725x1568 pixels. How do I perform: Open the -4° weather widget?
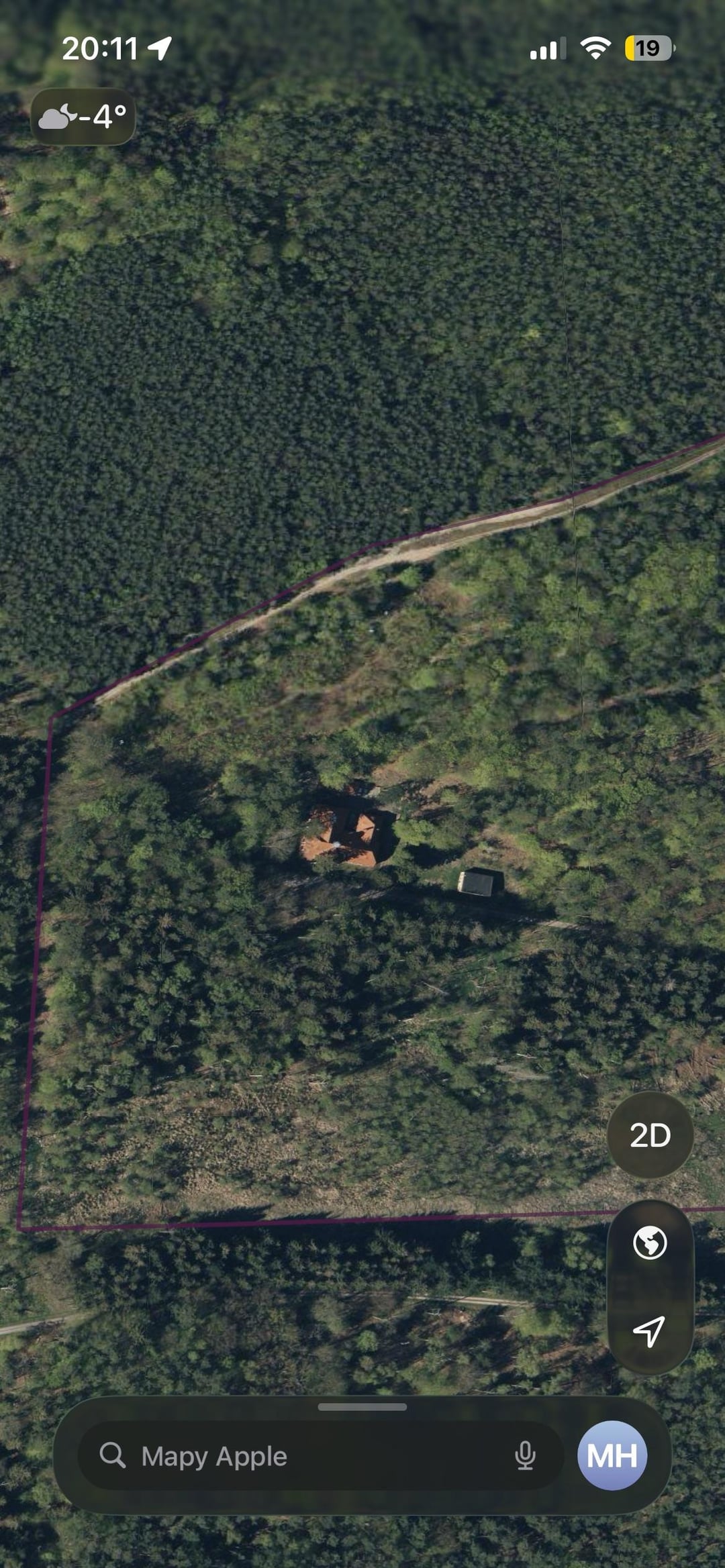[83, 117]
